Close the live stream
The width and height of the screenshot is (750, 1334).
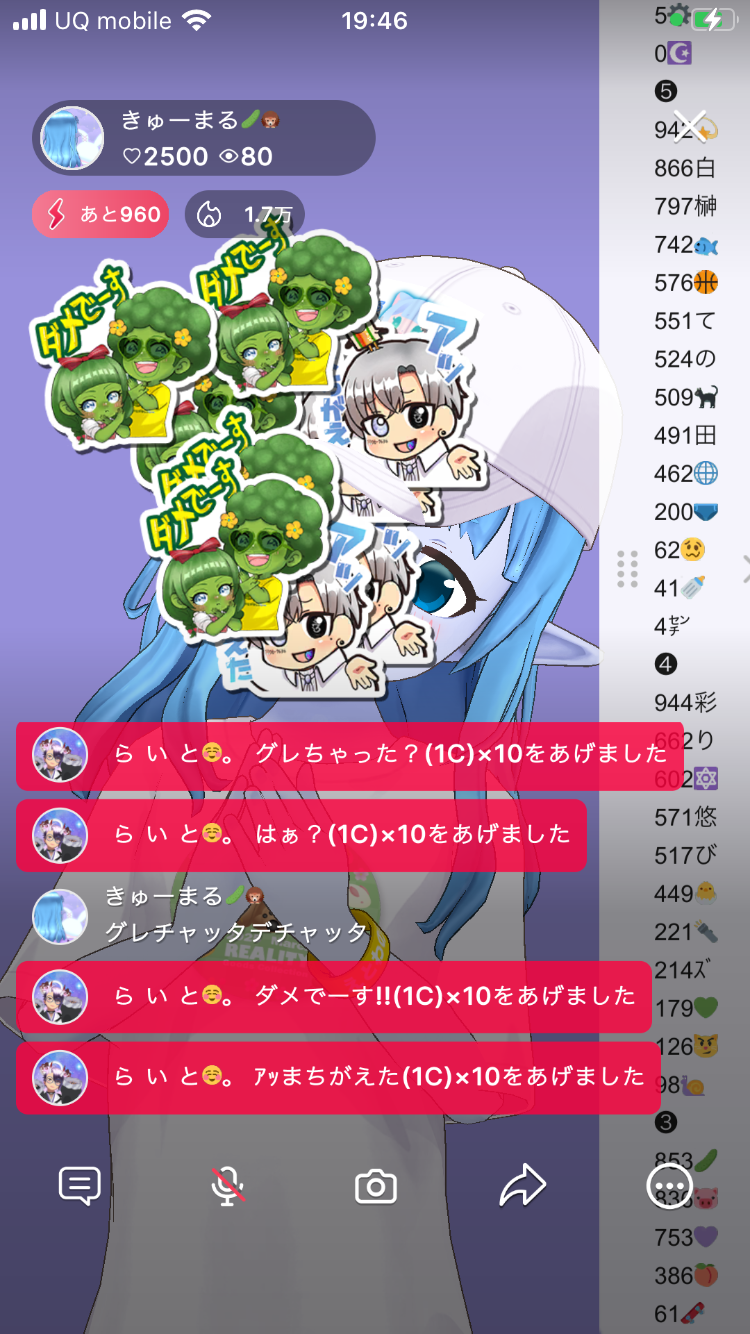[x=690, y=126]
